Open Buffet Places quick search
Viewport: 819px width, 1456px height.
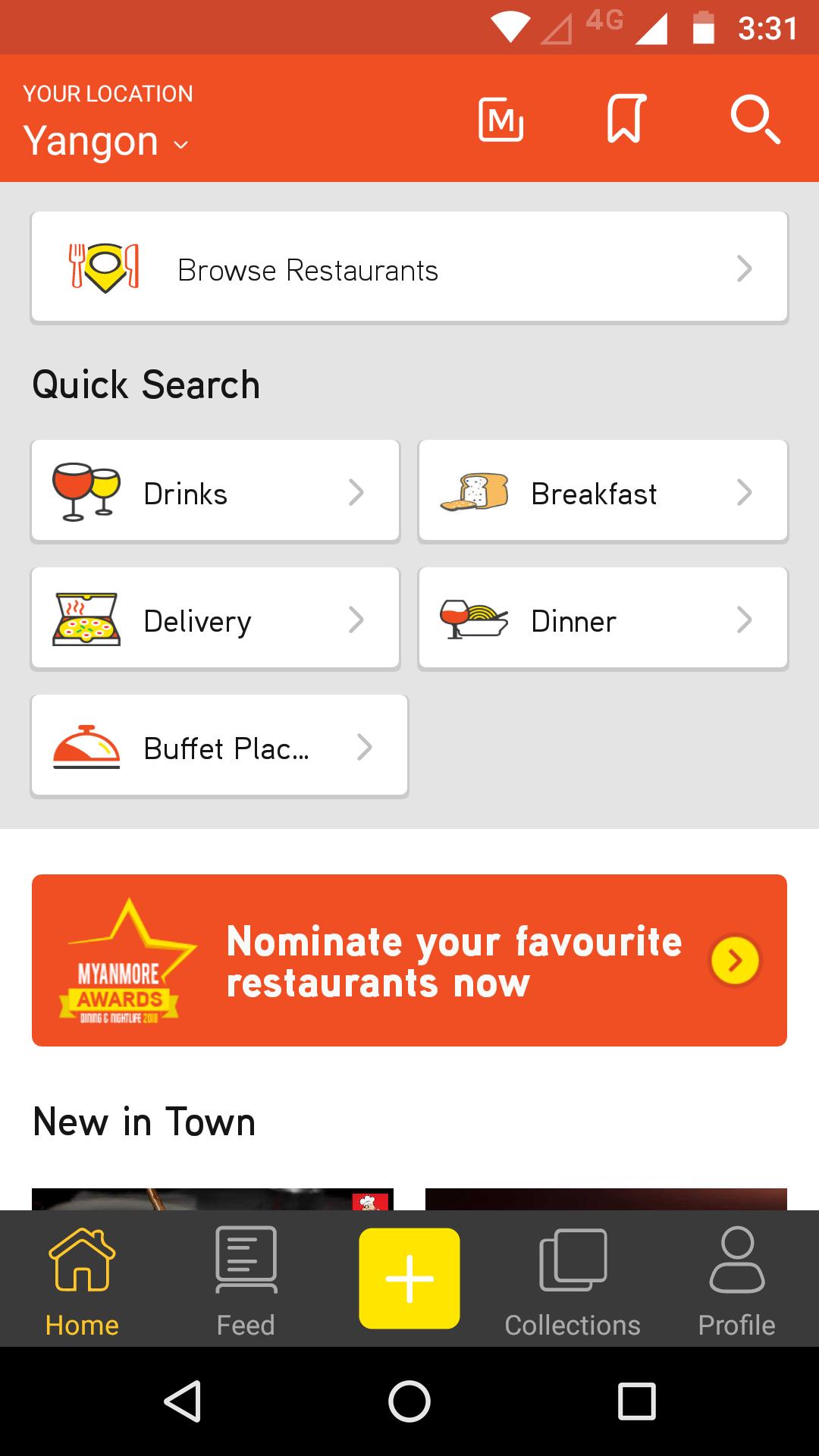(219, 747)
